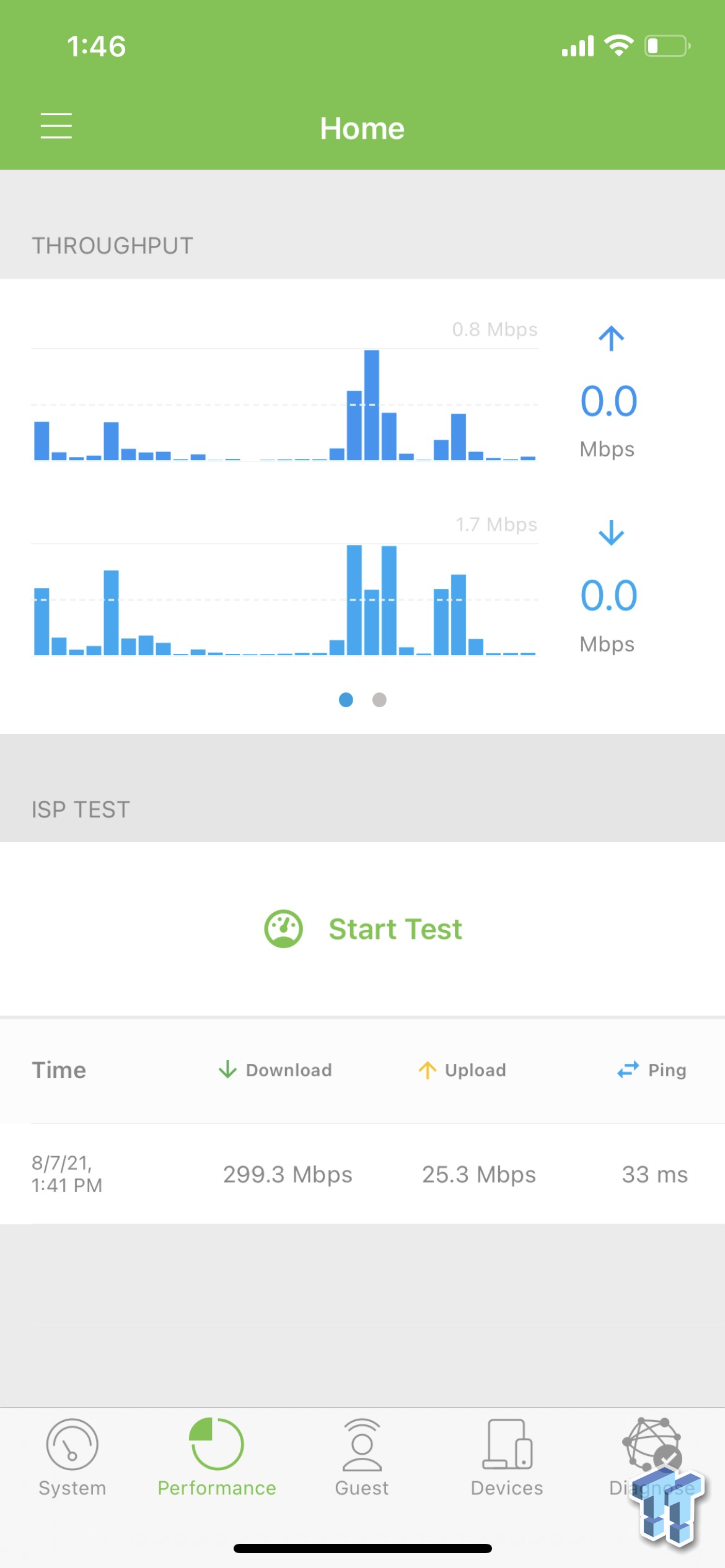Tap the speedometer icon beside Start Test
The image size is (725, 1568).
[283, 928]
